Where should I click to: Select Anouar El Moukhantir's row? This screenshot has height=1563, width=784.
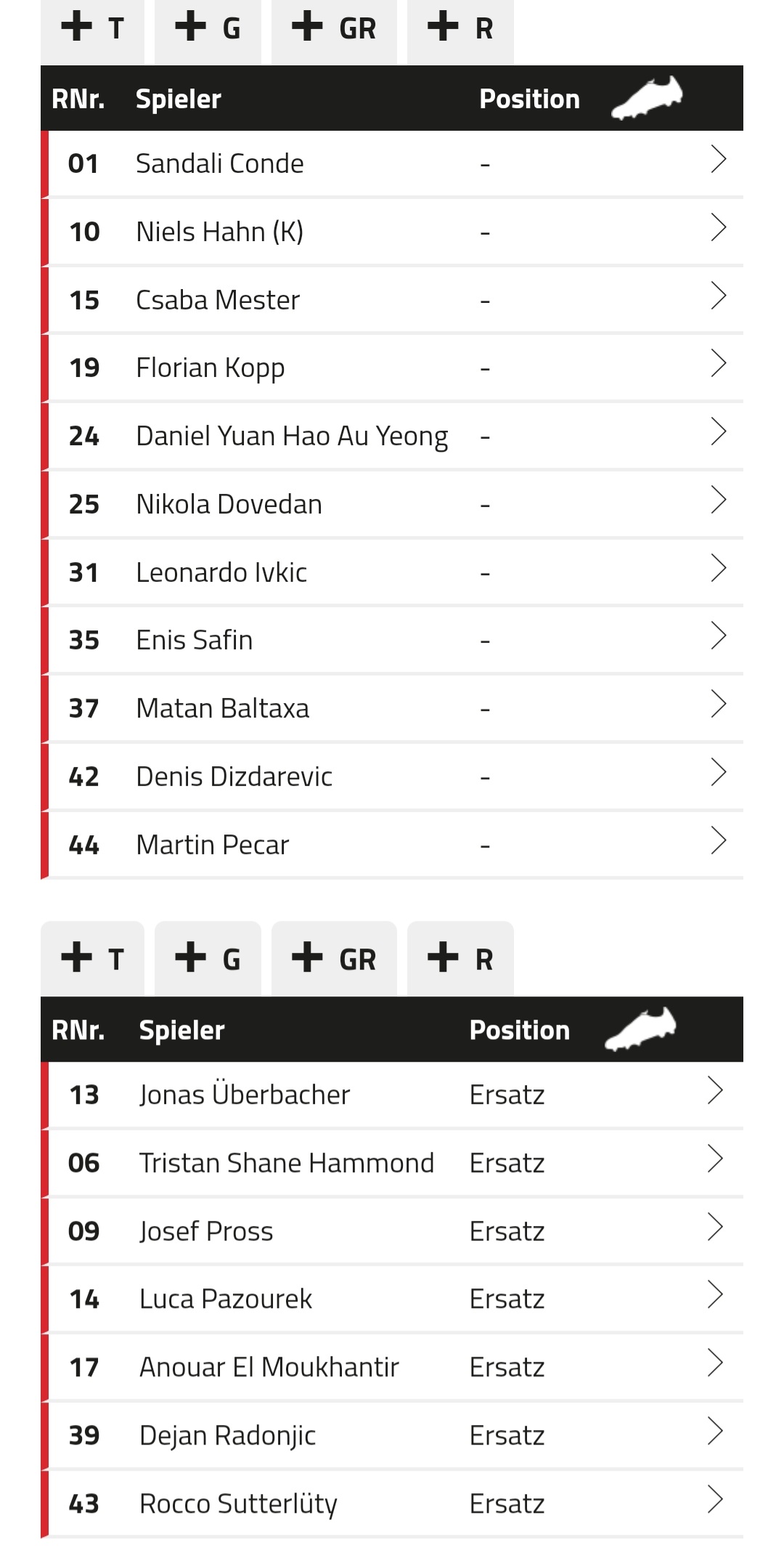392,1367
